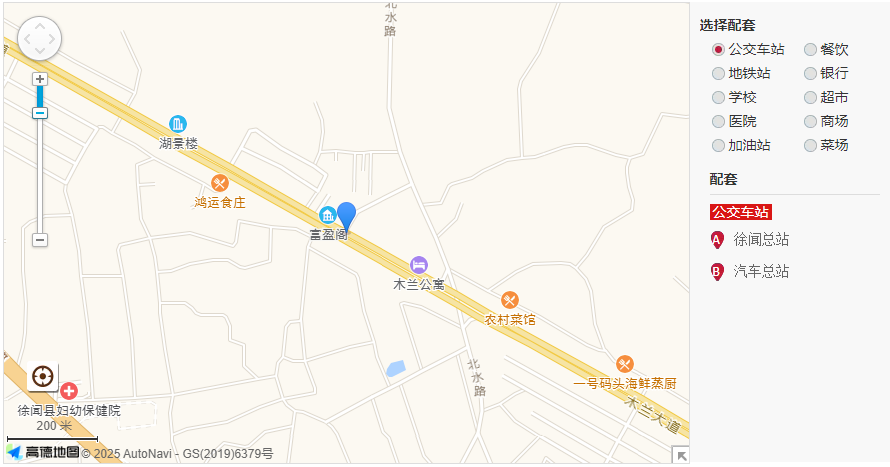Image resolution: width=890 pixels, height=467 pixels.
Task: Tap the map pan direction control
Action: [x=40, y=38]
